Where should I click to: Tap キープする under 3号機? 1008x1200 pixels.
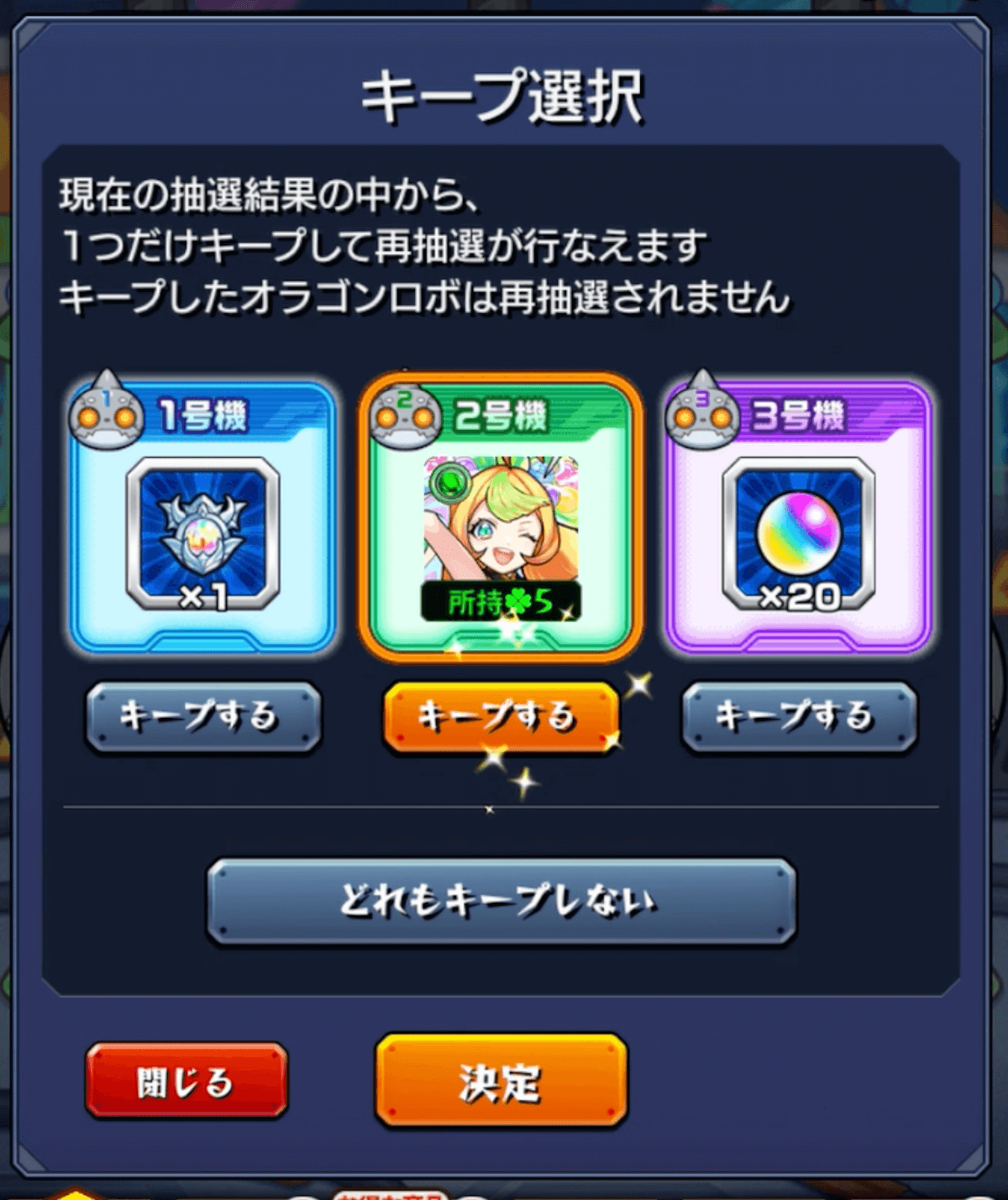(799, 716)
